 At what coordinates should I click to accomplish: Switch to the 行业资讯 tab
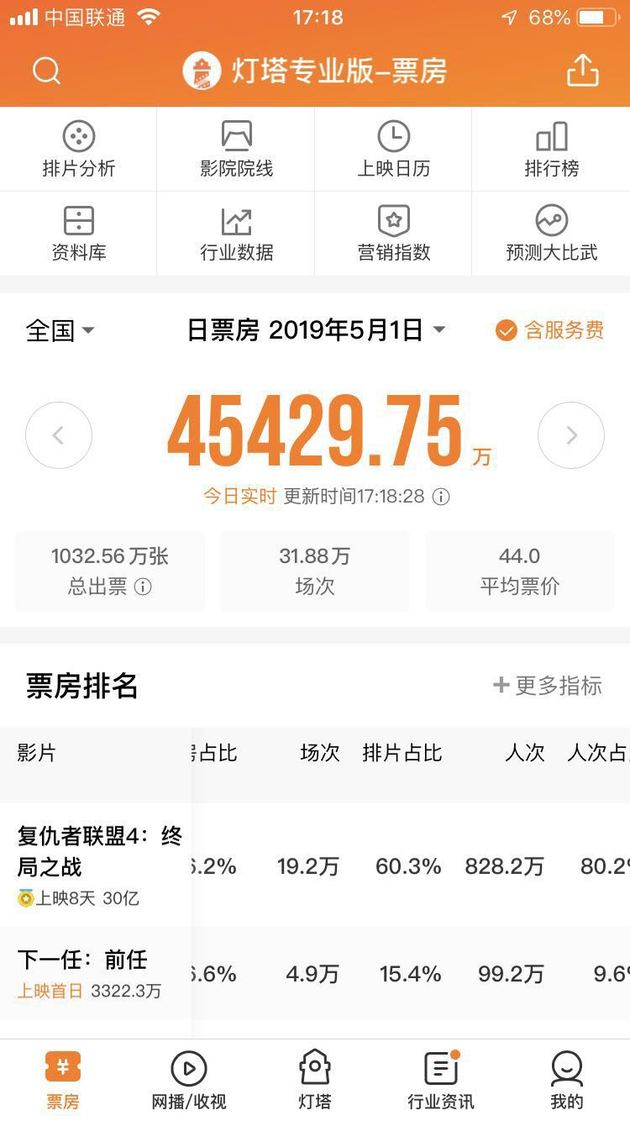pyautogui.click(x=440, y=1080)
